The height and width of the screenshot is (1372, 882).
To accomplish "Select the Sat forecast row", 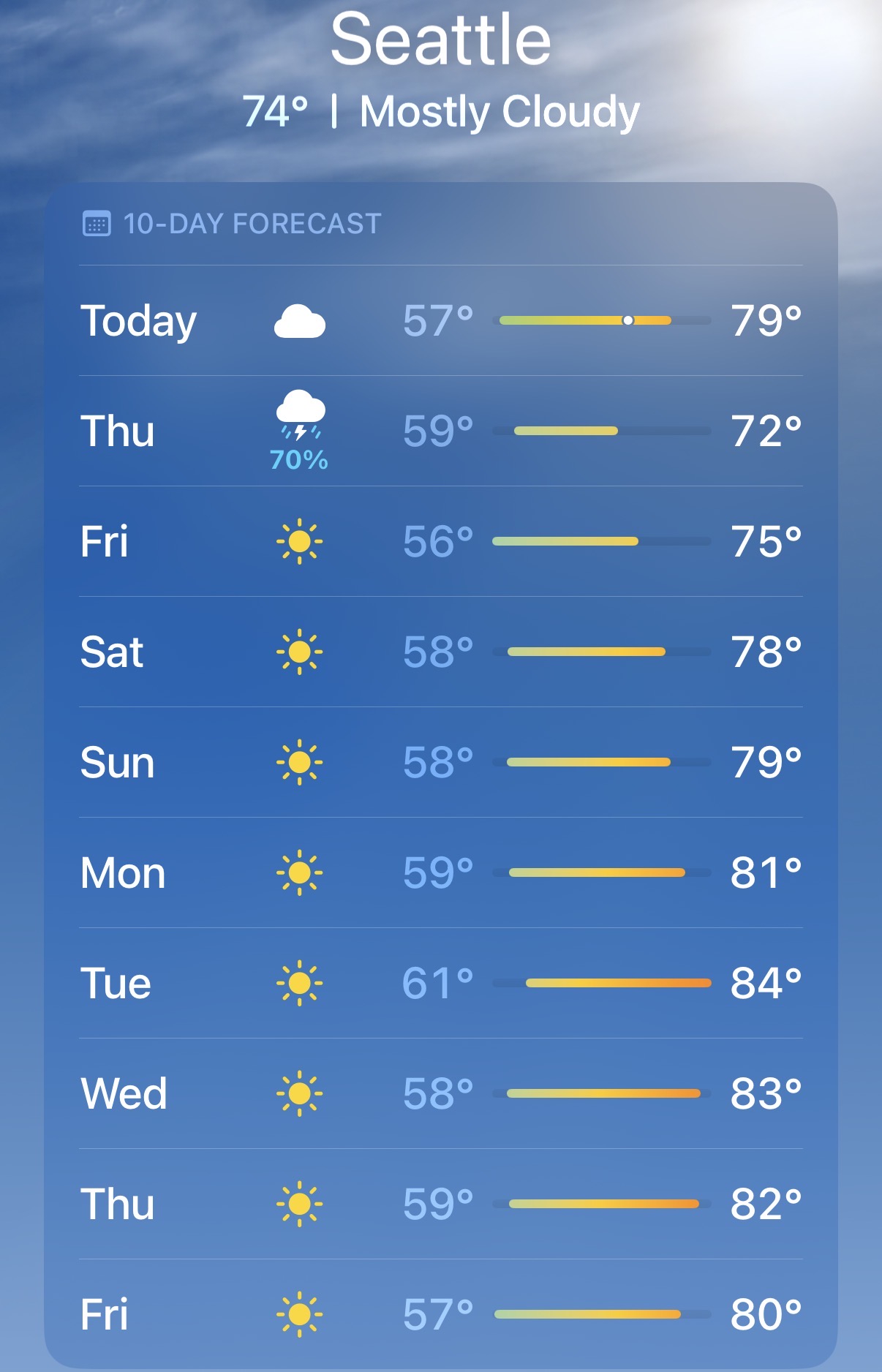I will 441,652.
